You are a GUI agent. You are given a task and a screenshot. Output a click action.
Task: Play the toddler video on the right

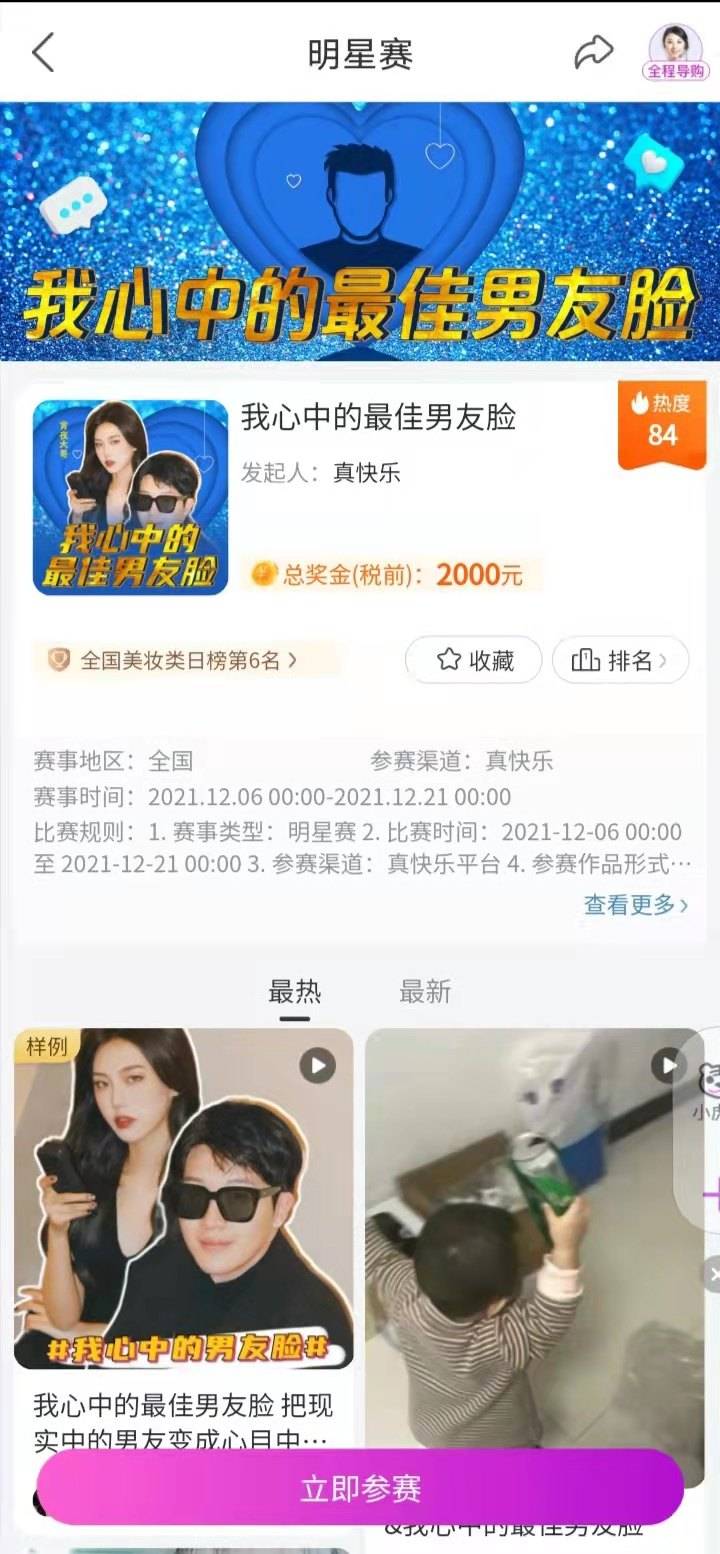click(666, 1066)
